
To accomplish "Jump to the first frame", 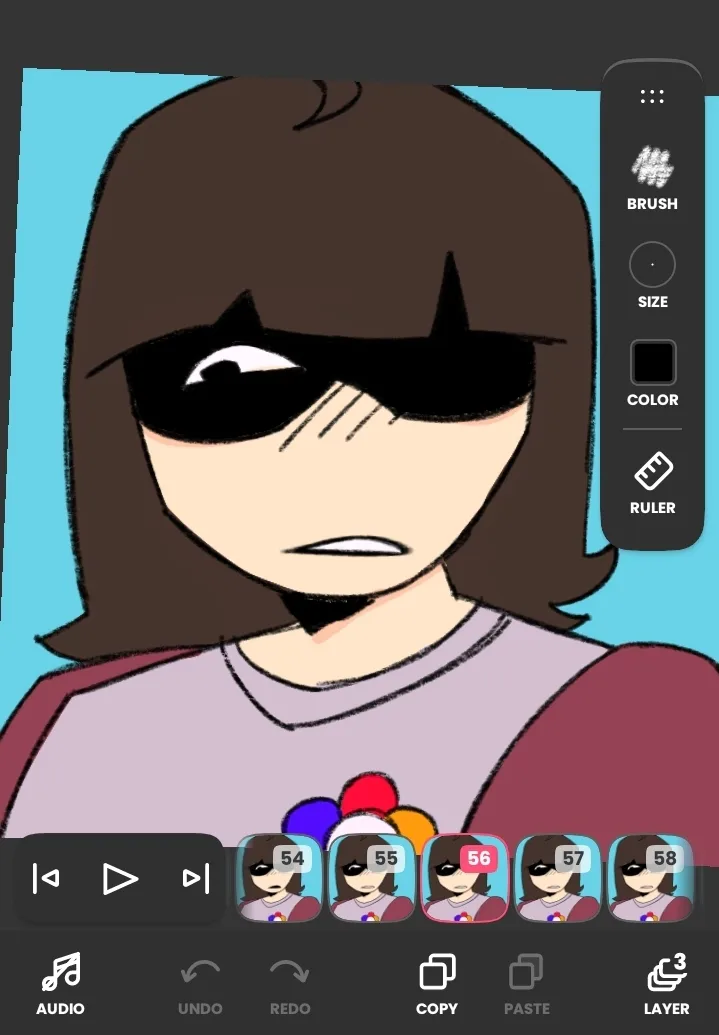I will (46, 879).
